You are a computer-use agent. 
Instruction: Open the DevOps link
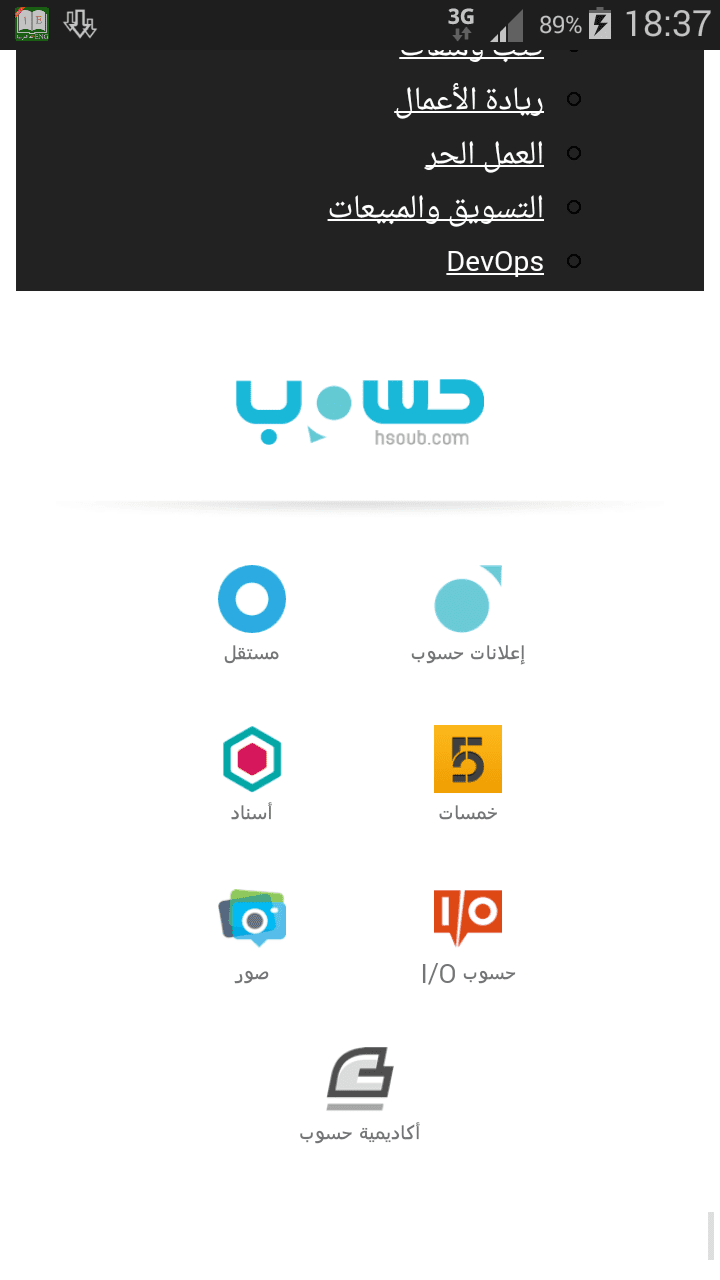pyautogui.click(x=495, y=262)
